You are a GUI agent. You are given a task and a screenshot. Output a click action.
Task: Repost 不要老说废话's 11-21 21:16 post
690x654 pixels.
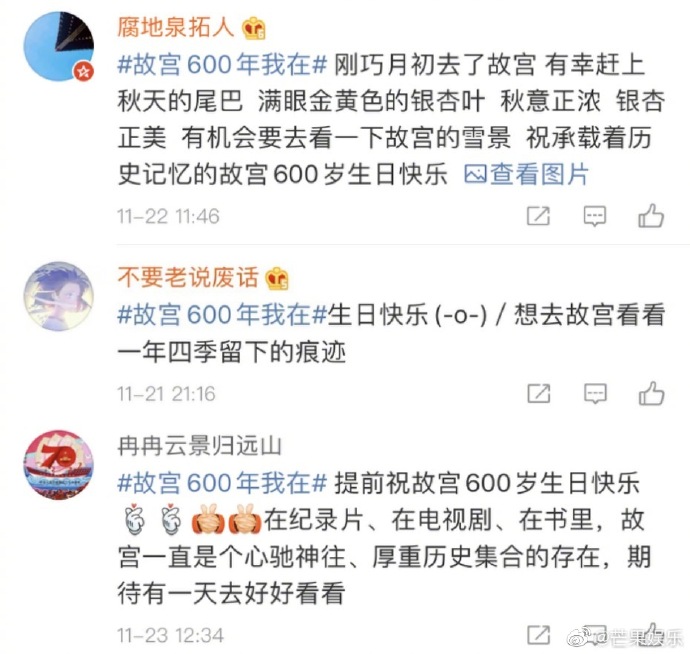[538, 393]
